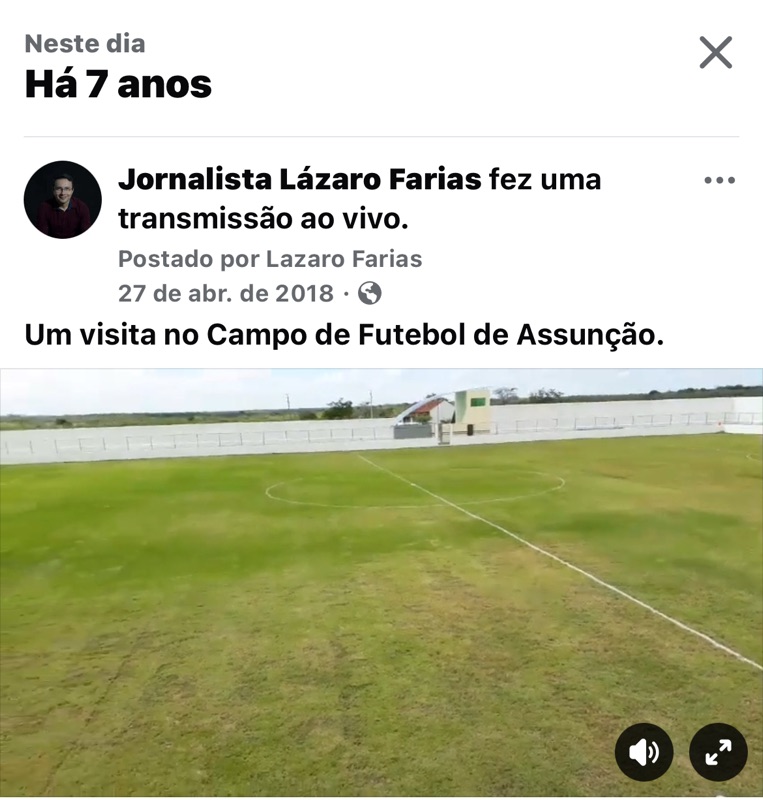Image resolution: width=763 pixels, height=800 pixels.
Task: Open the post options menu
Action: point(719,181)
